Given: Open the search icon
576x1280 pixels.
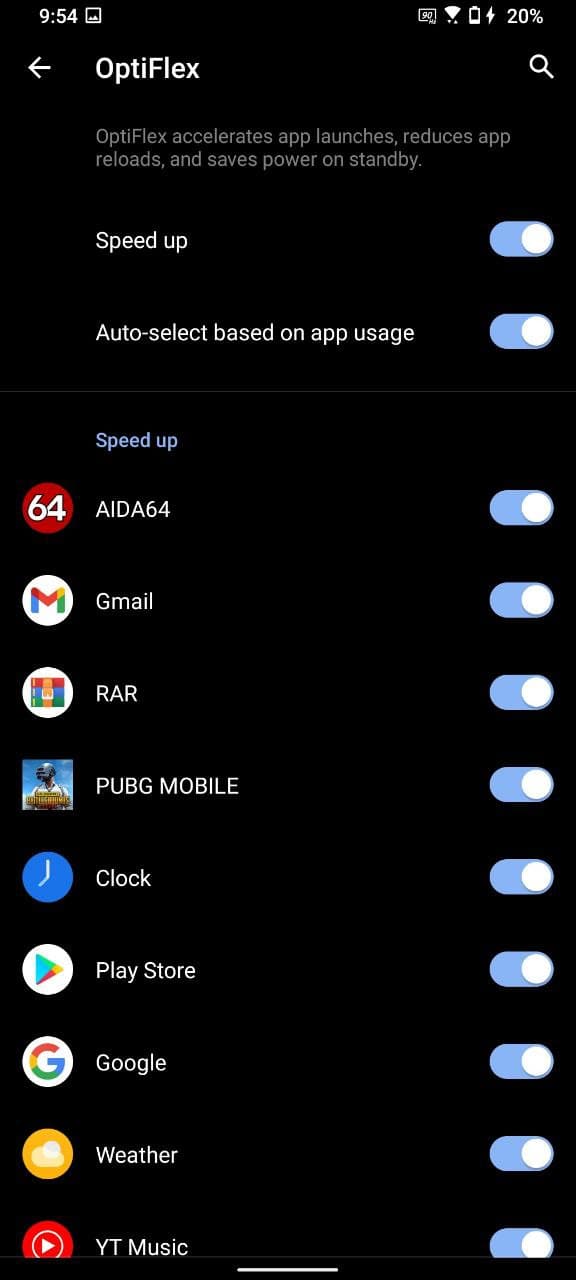Looking at the screenshot, I should (541, 67).
